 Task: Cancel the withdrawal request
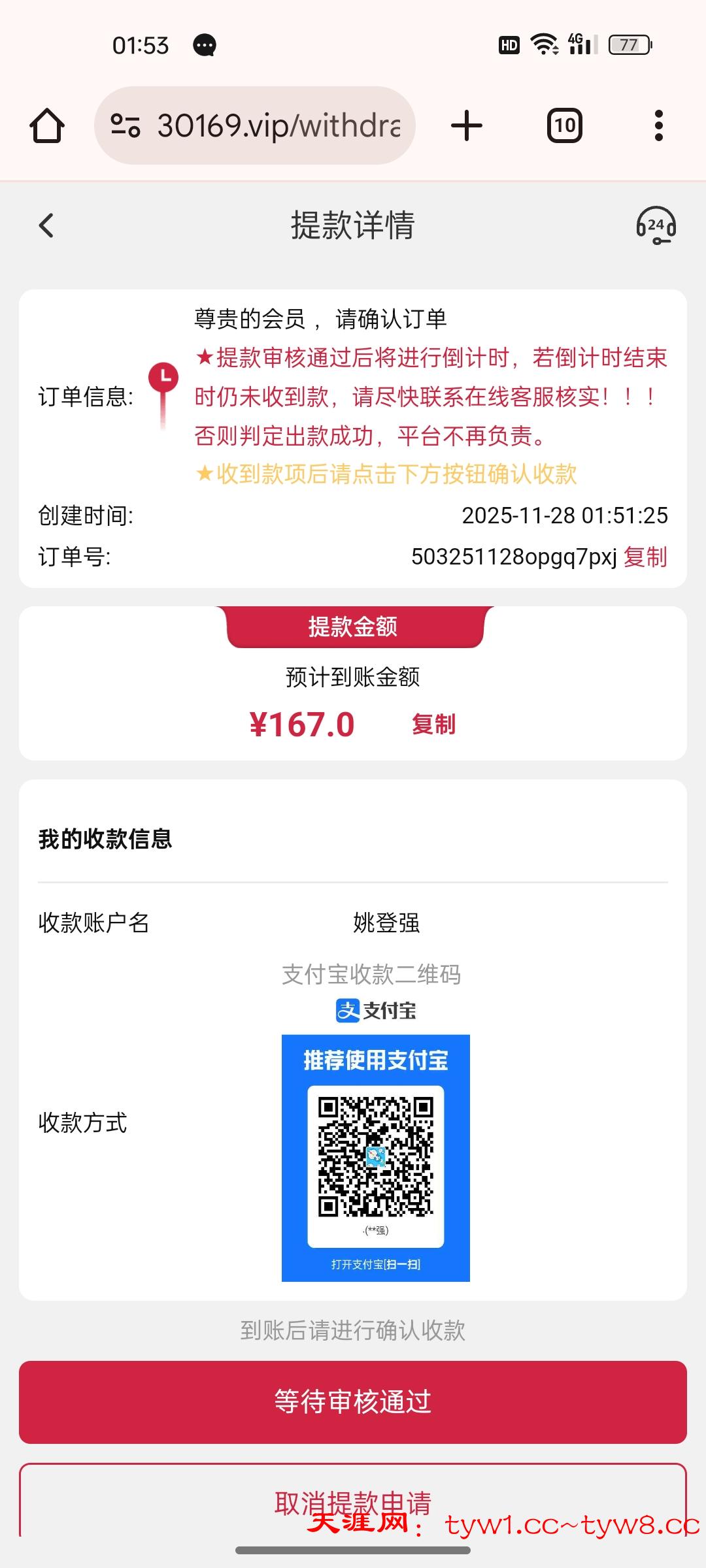click(x=353, y=1500)
